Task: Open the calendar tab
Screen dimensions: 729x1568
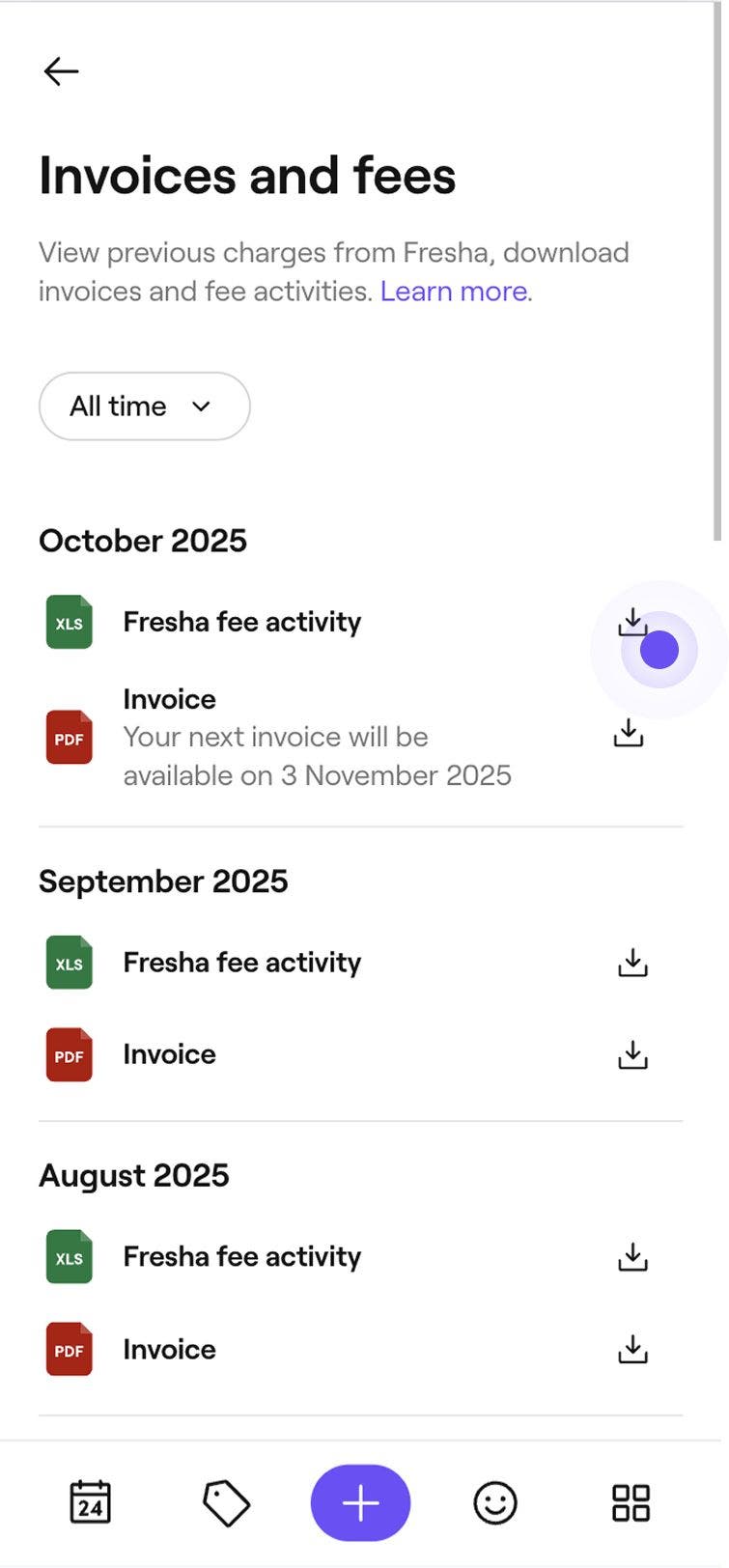Action: point(91,1502)
